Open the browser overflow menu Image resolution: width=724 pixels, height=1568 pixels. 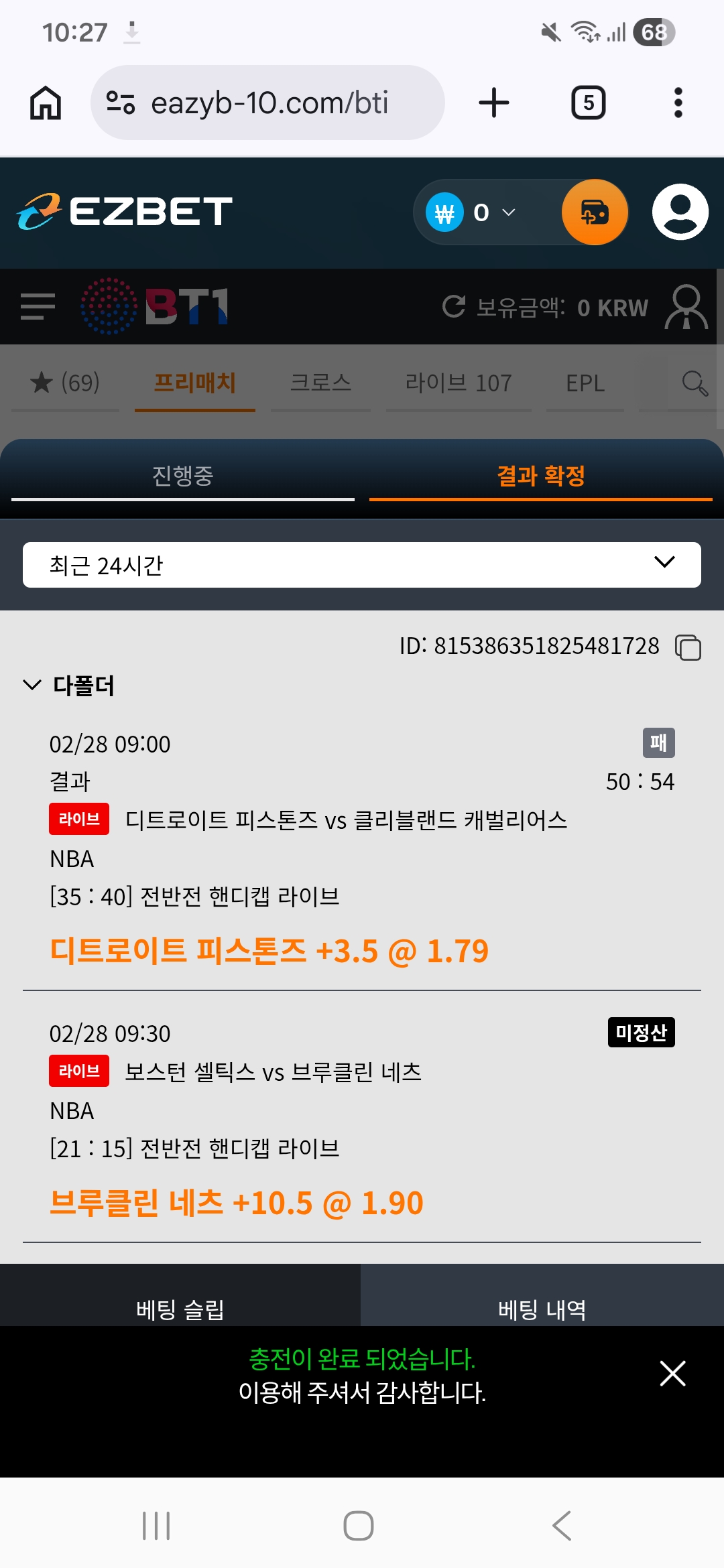click(x=678, y=103)
